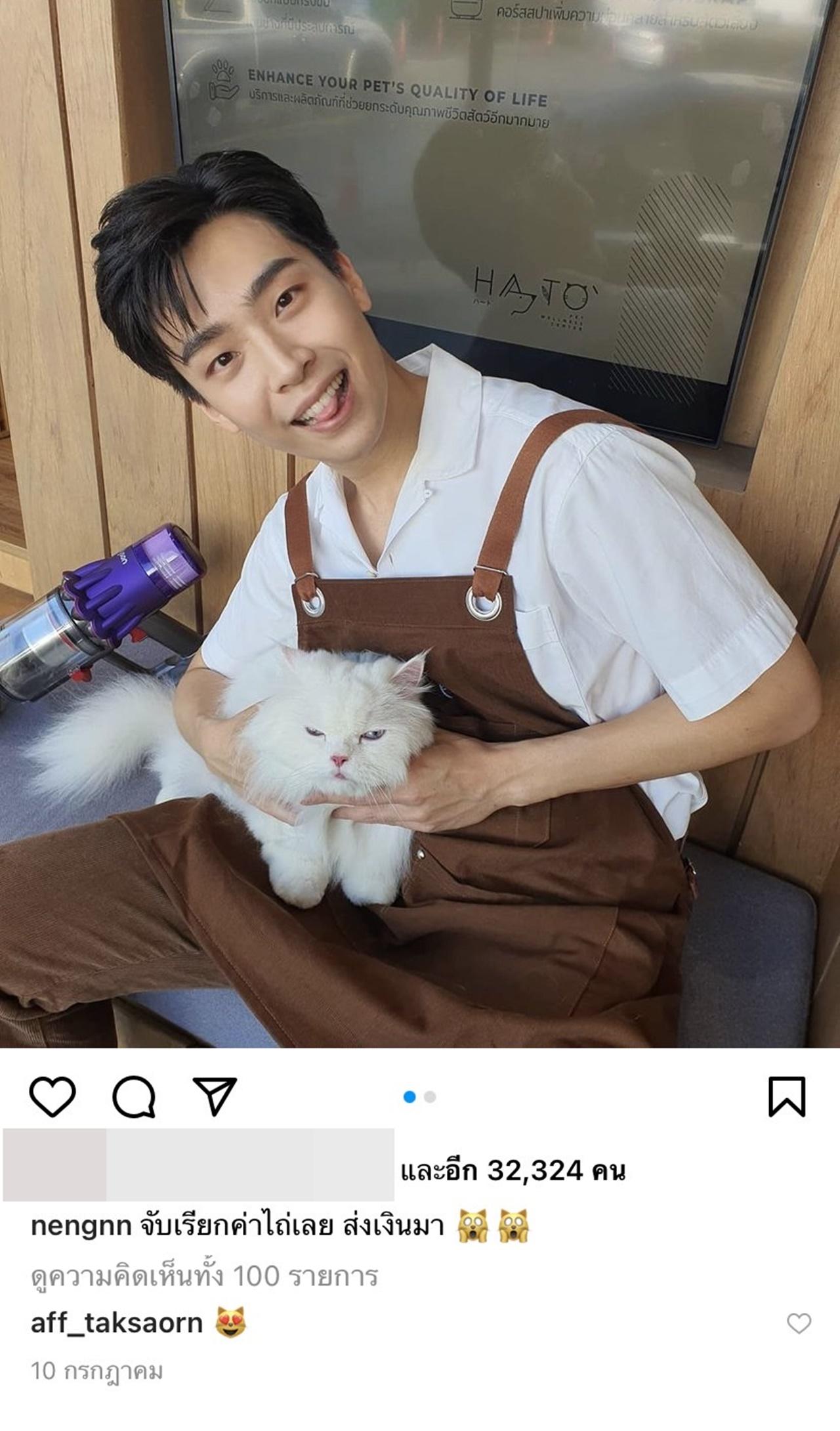The height and width of the screenshot is (1431, 840).
Task: View the 32,324 people who liked
Action: coord(513,1170)
